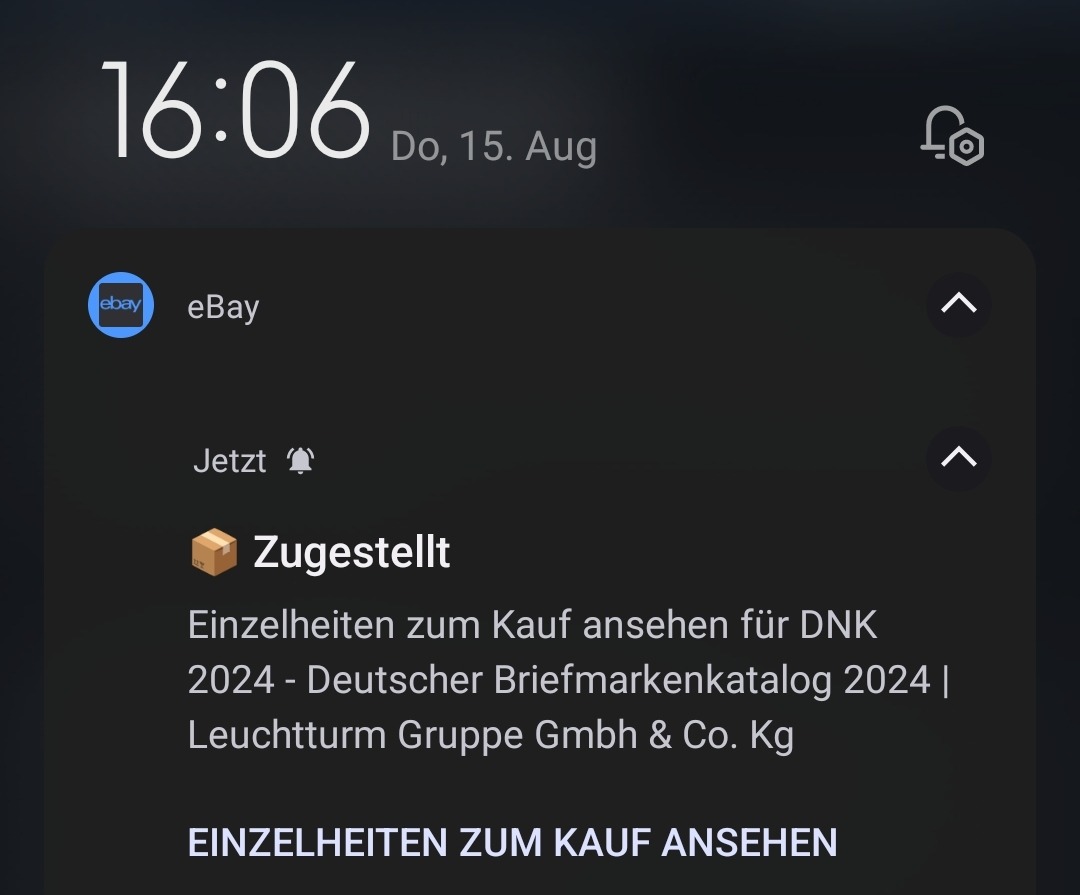Collapse the eBay notification group
Image resolution: width=1080 pixels, height=895 pixels.
point(958,303)
